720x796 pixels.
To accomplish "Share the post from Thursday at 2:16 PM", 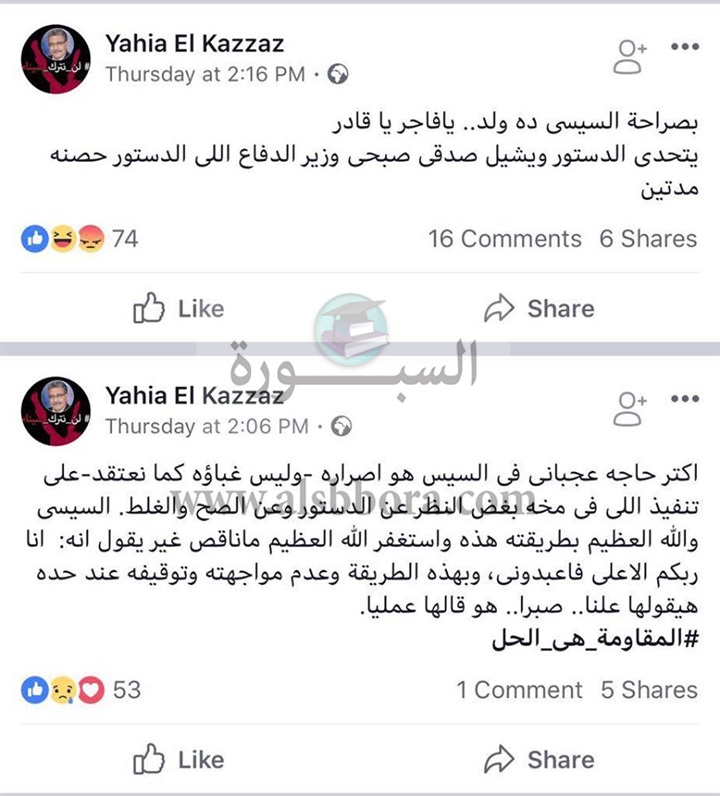I will click(x=538, y=309).
